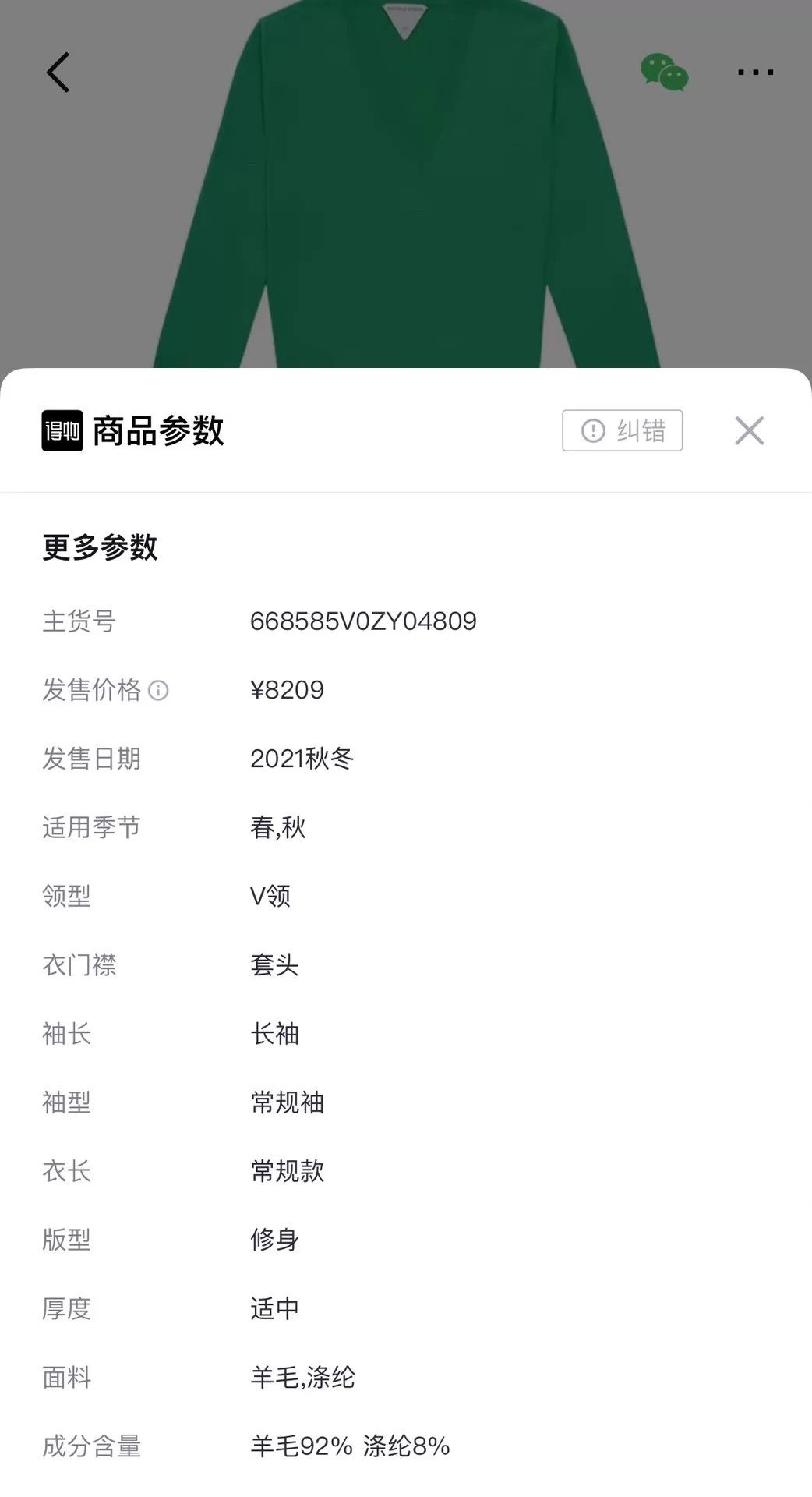
Task: Go back with the top-left arrow
Action: pos(58,73)
